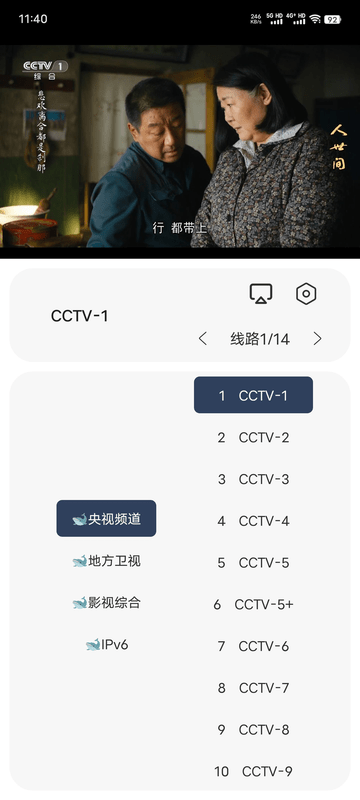
Task: Open the 影视综合 category
Action: [x=106, y=603]
